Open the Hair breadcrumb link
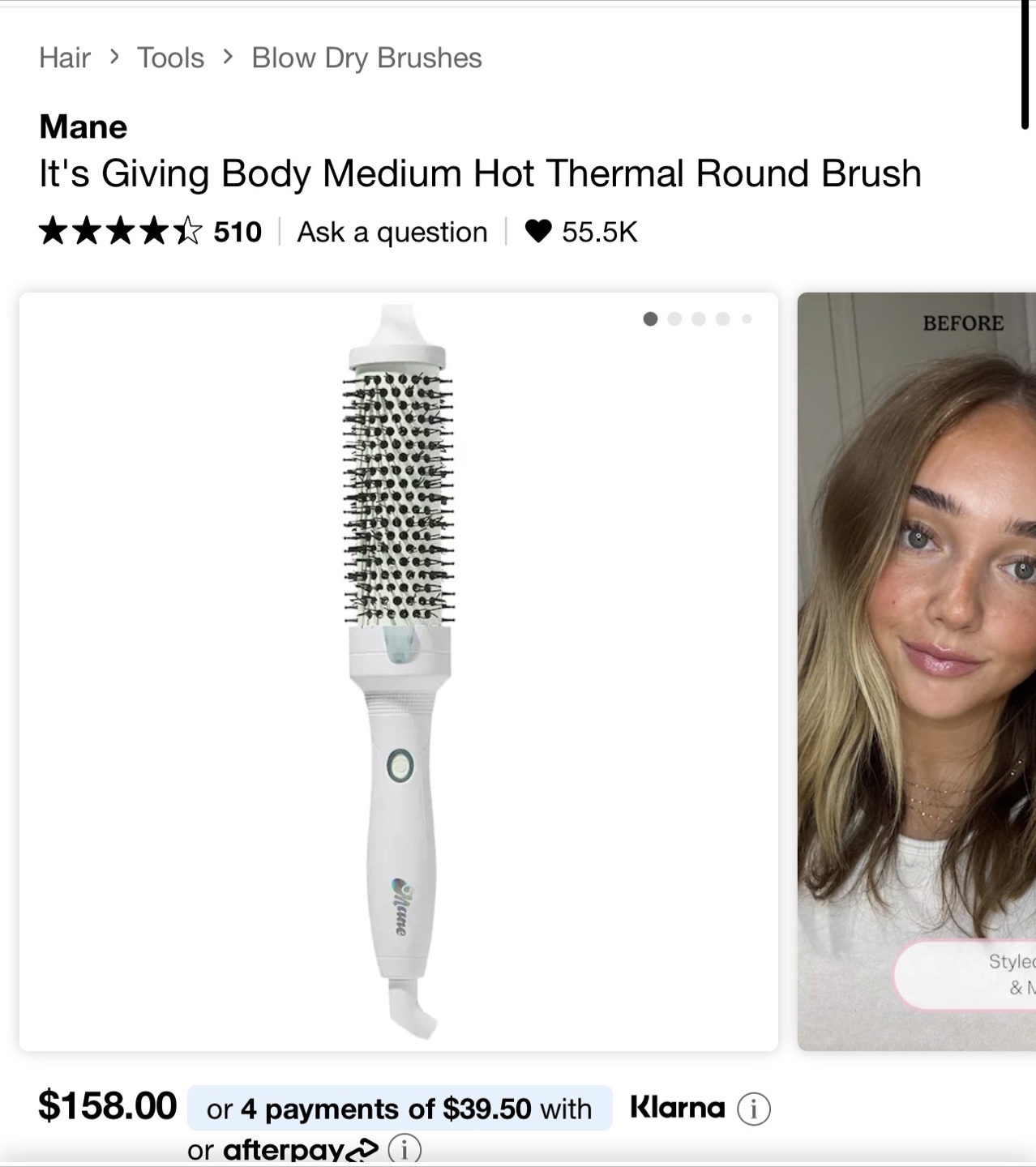This screenshot has width=1036, height=1167. click(65, 58)
